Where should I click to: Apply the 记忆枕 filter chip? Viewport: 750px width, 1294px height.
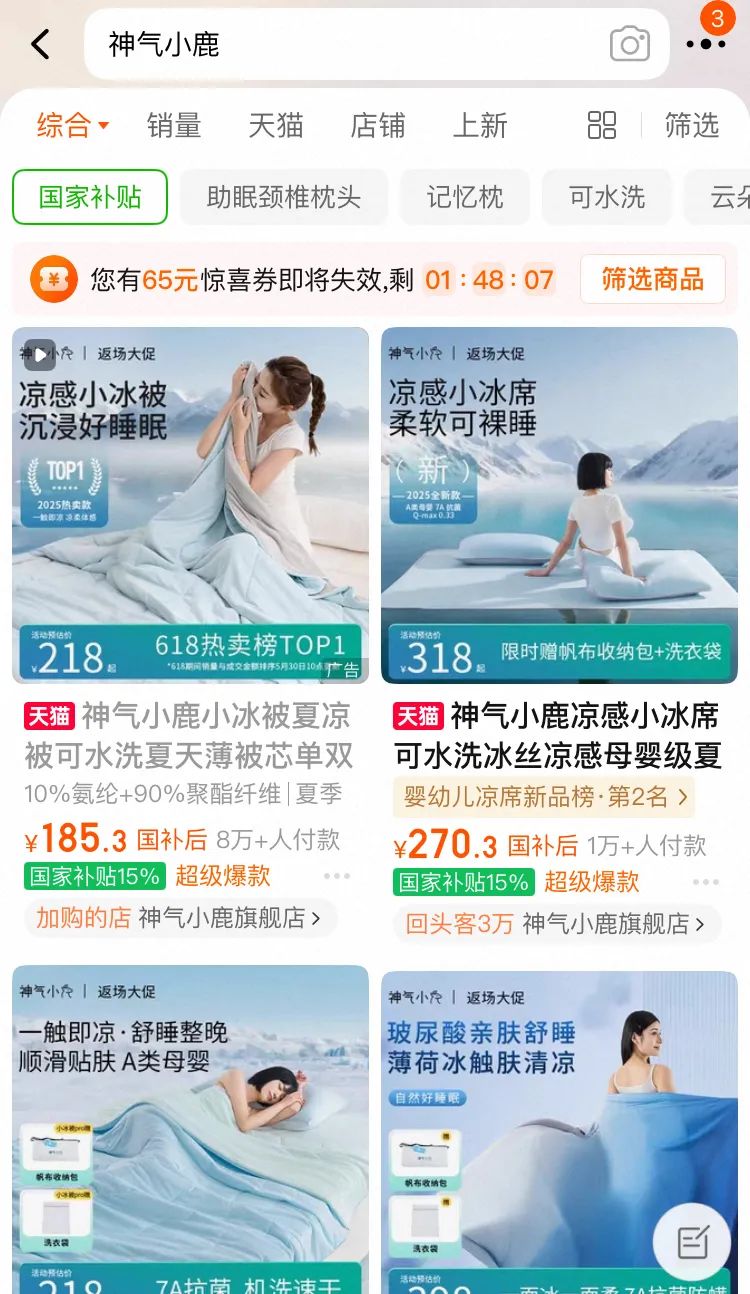click(464, 197)
